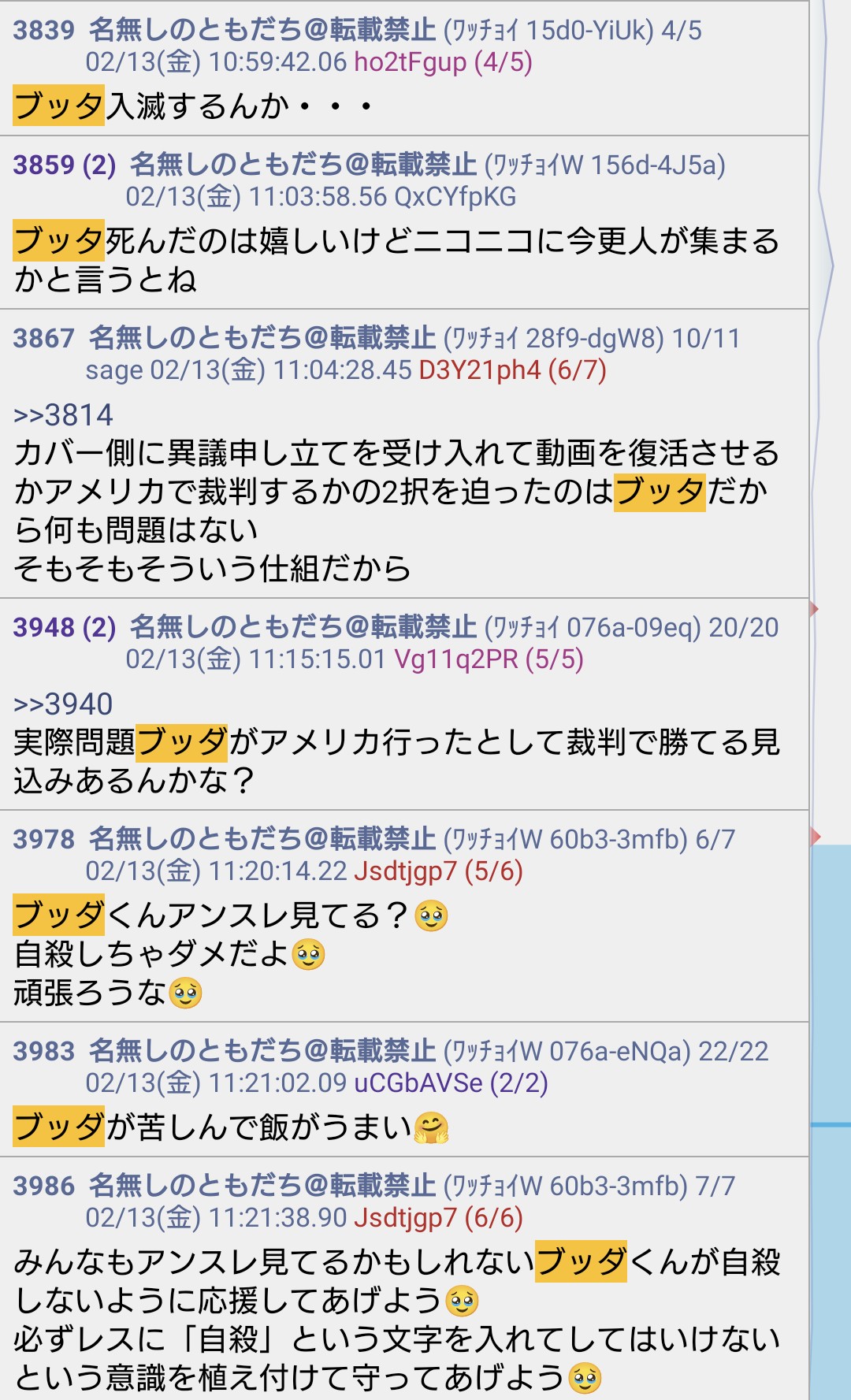Open post number 3983 menu
The width and height of the screenshot is (851, 1400).
coord(44,1051)
